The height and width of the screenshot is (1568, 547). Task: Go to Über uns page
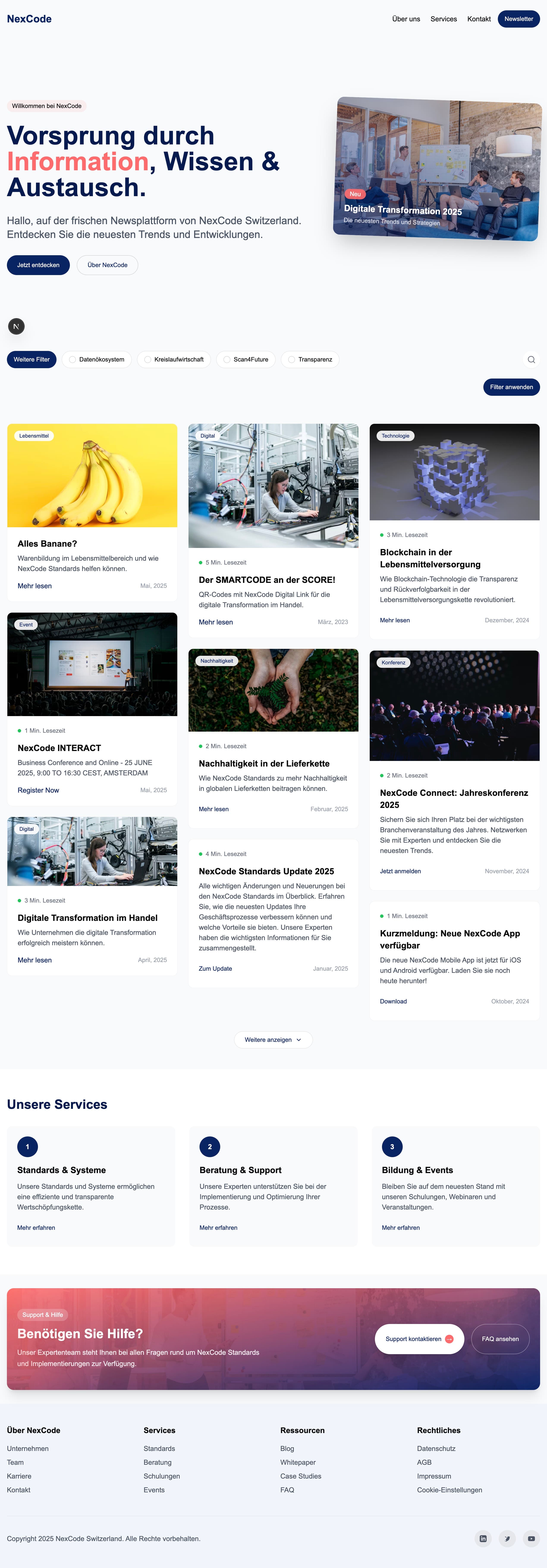(406, 19)
